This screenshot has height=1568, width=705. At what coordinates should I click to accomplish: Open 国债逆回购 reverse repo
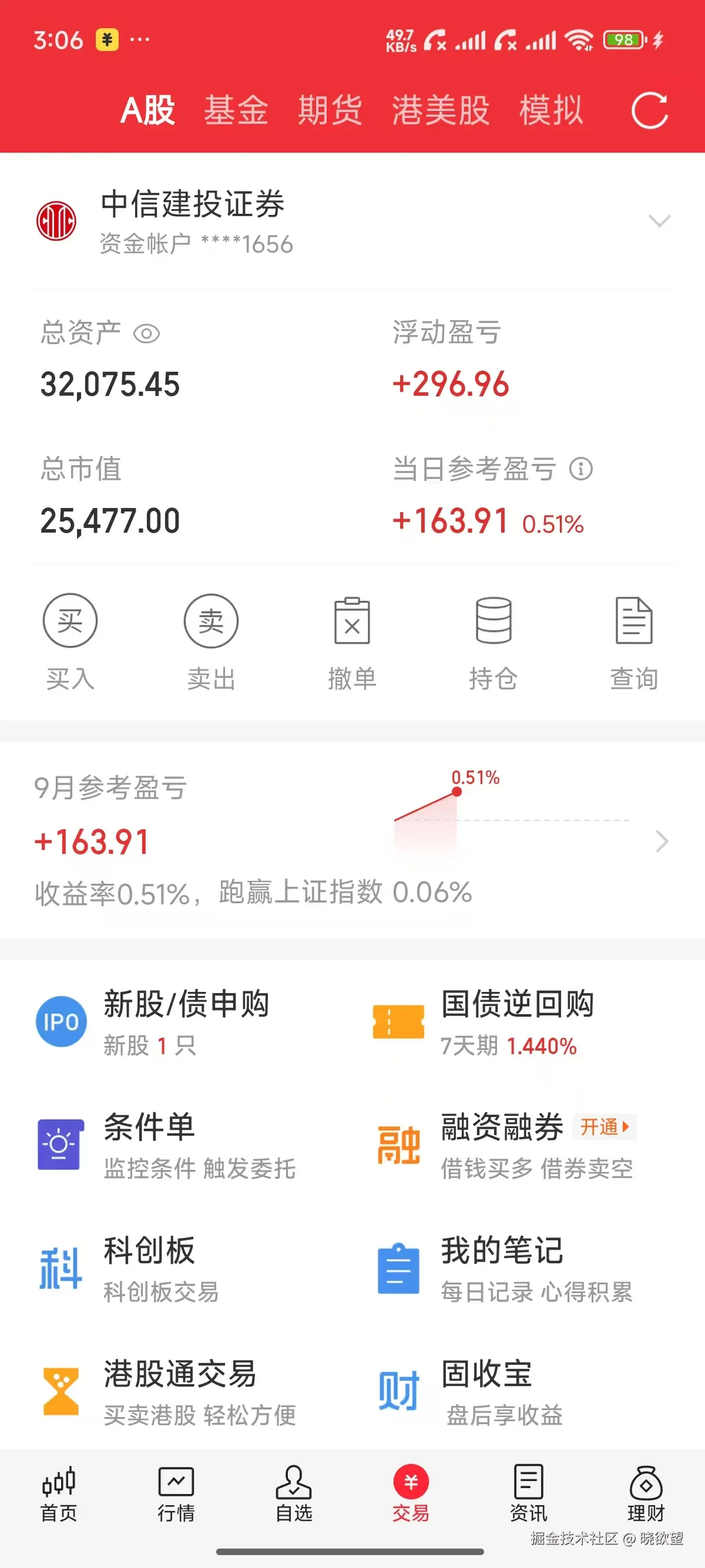tap(399, 1021)
